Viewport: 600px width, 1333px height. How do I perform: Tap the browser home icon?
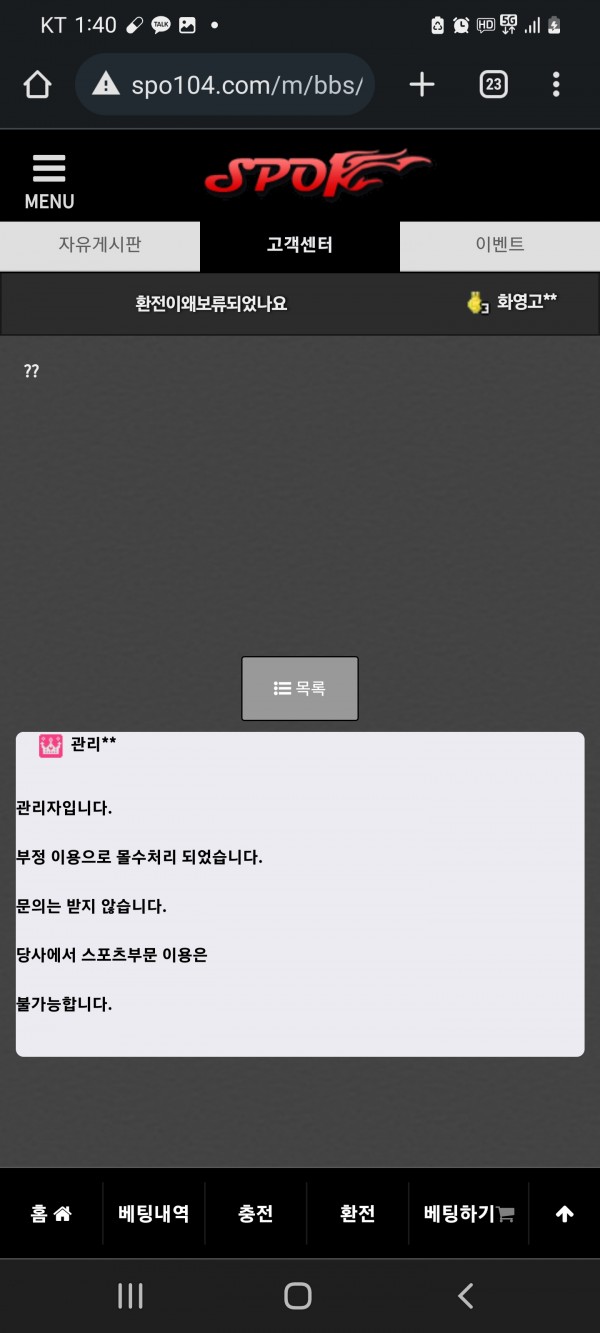pyautogui.click(x=37, y=85)
